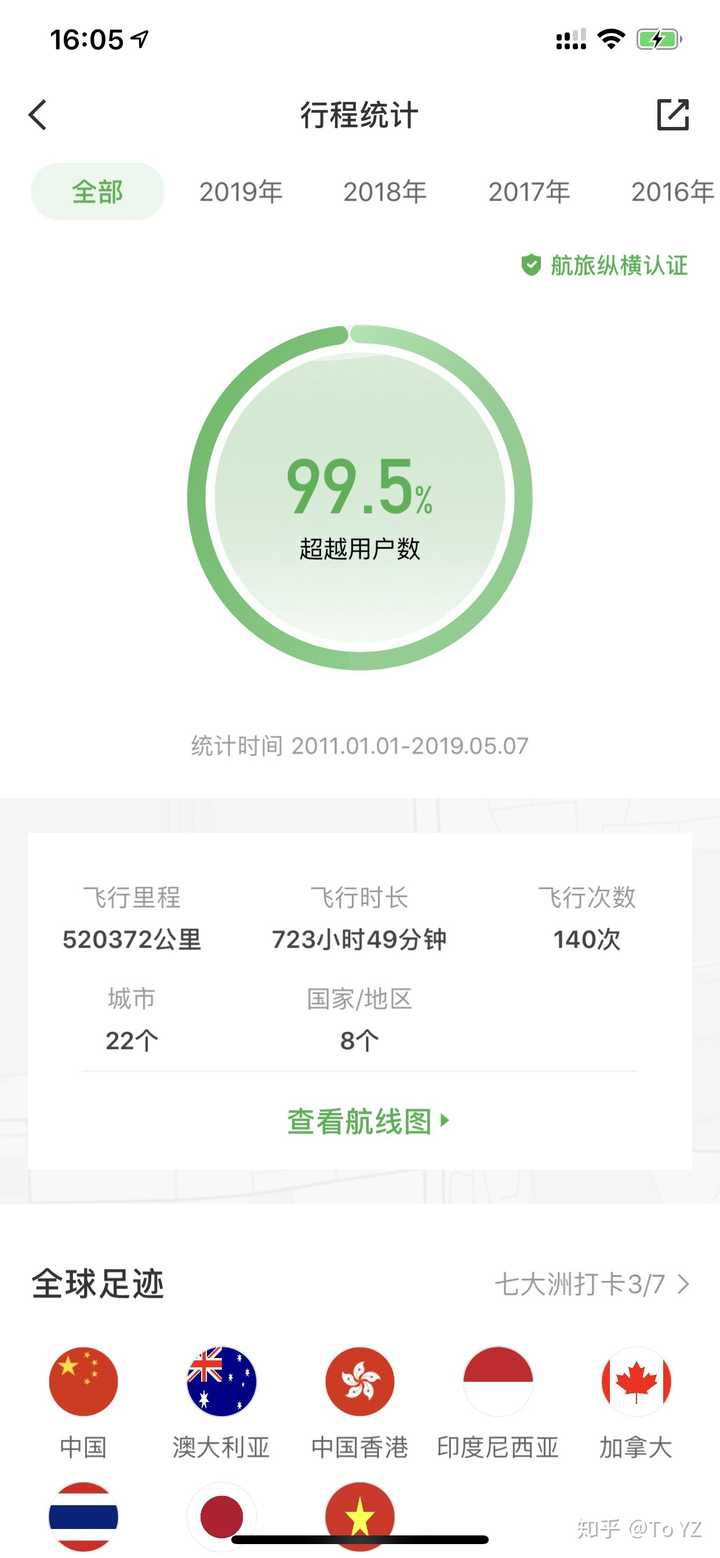Tap the 中国 flag

(83, 1381)
